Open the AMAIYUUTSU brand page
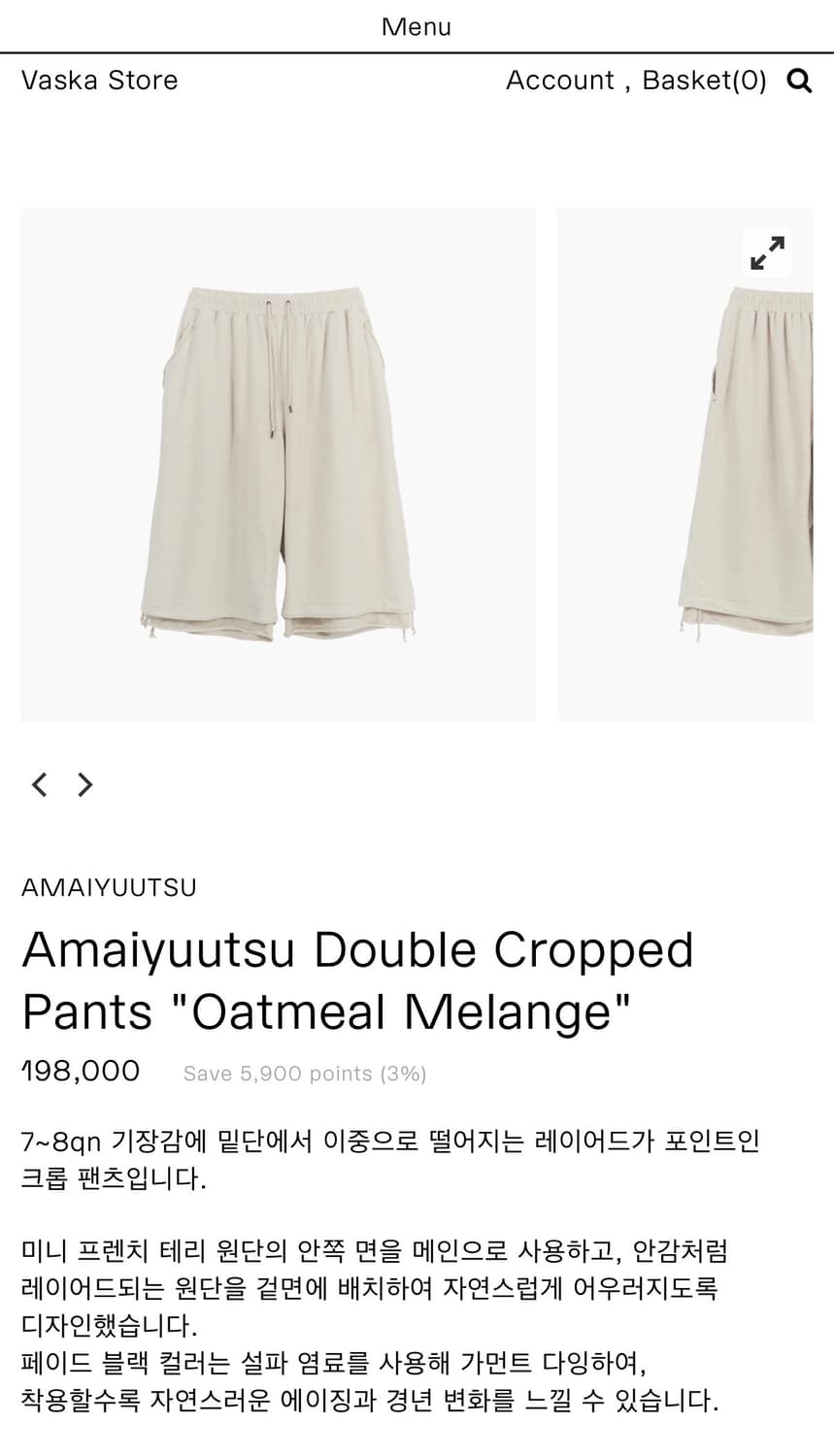Screen dimensions: 834x1456 [109, 887]
